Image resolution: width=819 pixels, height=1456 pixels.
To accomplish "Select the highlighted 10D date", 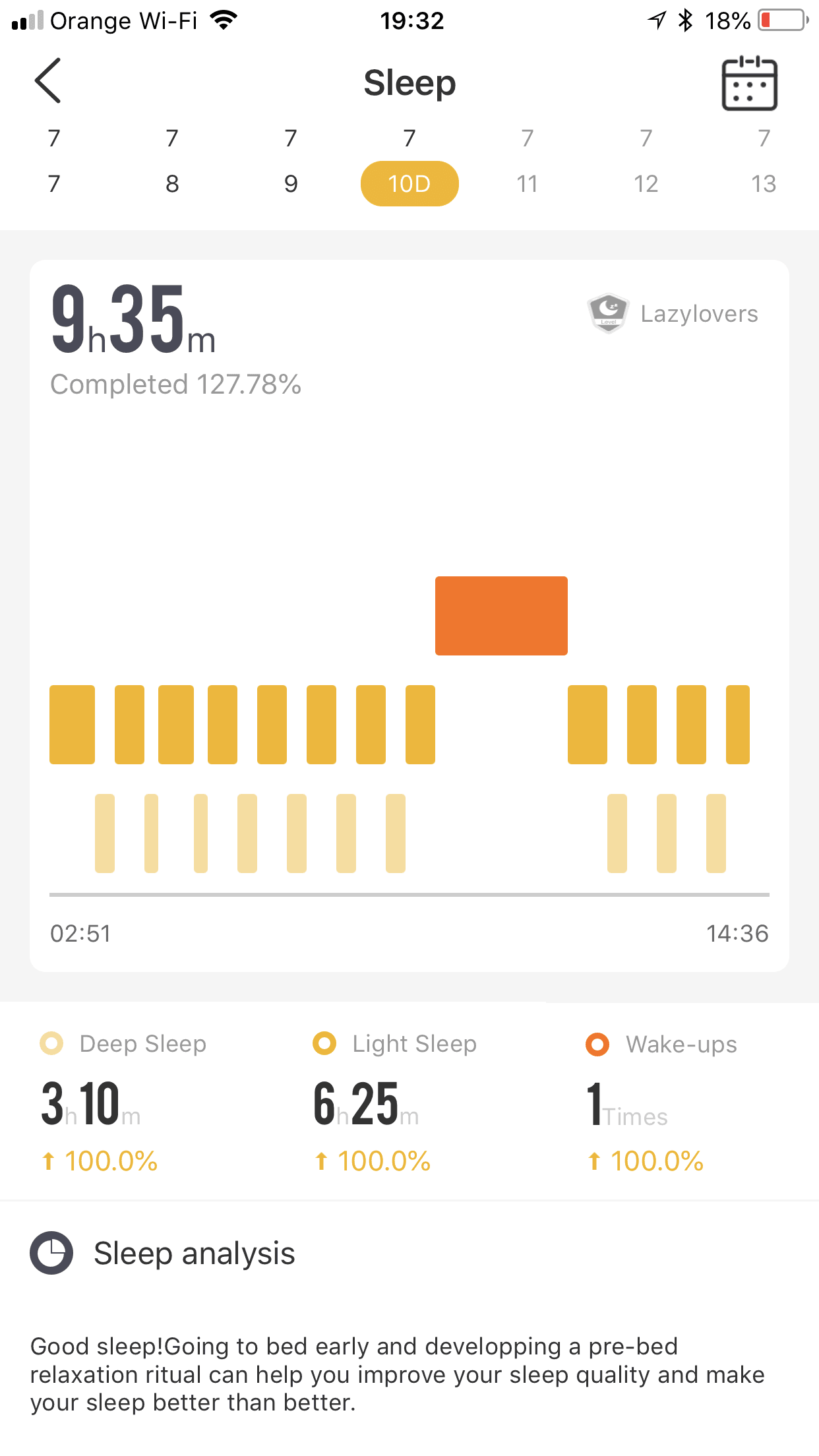I will (409, 183).
